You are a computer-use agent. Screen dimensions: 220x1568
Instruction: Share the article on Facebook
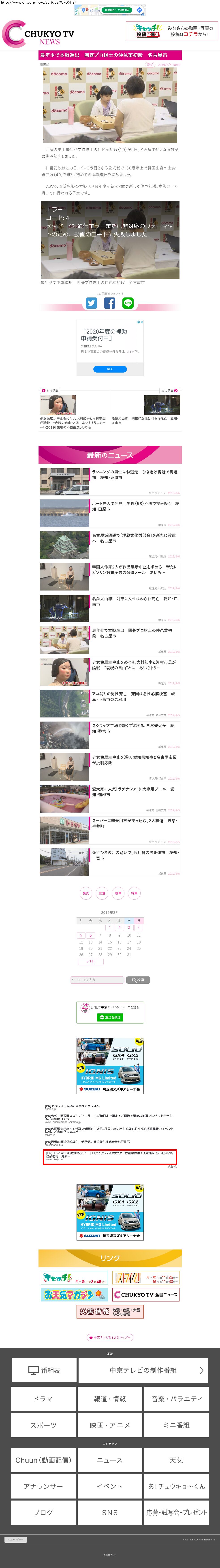point(109,303)
